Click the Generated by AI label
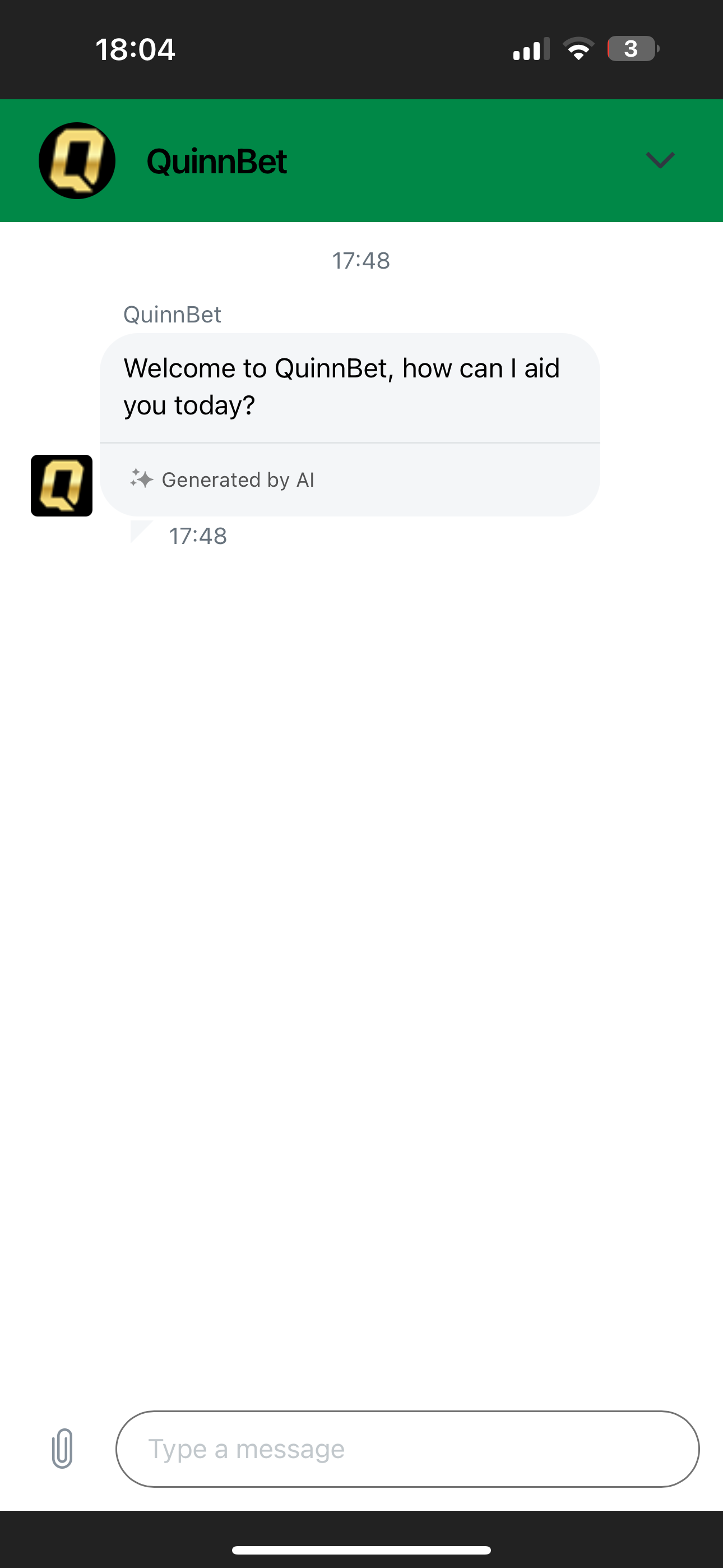The width and height of the screenshot is (723, 1568). click(238, 479)
